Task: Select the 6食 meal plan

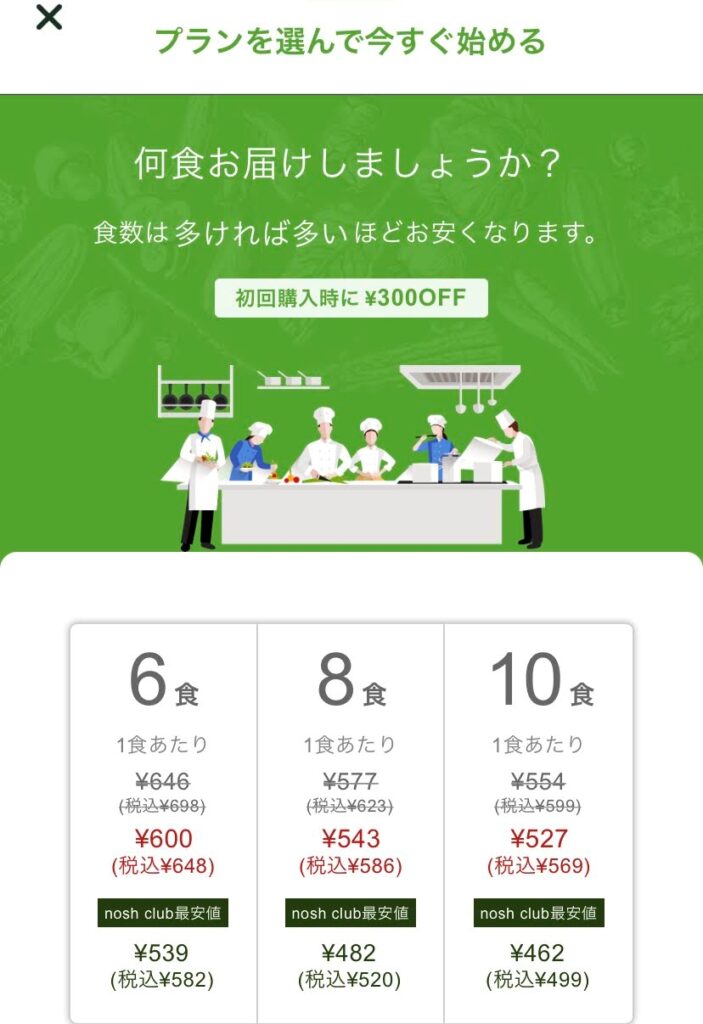Action: (x=163, y=820)
